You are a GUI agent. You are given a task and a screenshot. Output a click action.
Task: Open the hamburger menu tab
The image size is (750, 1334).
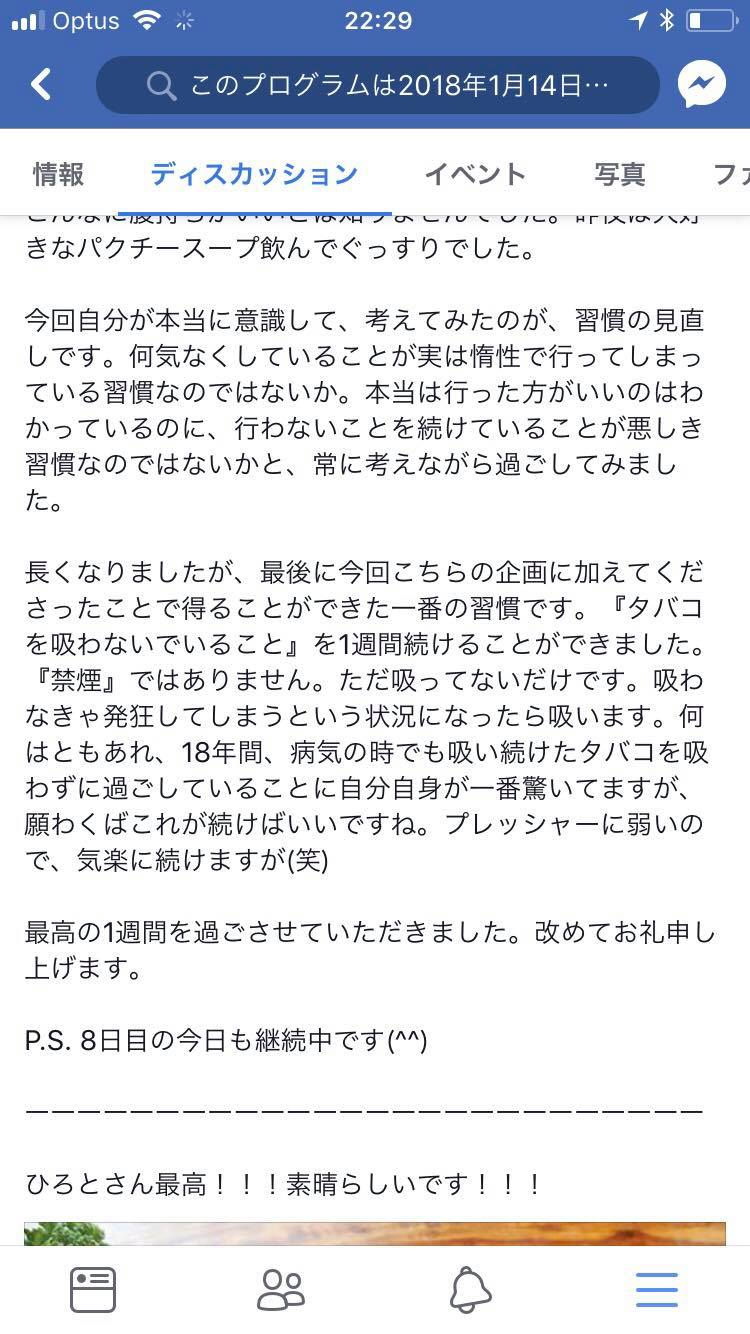click(x=657, y=1290)
